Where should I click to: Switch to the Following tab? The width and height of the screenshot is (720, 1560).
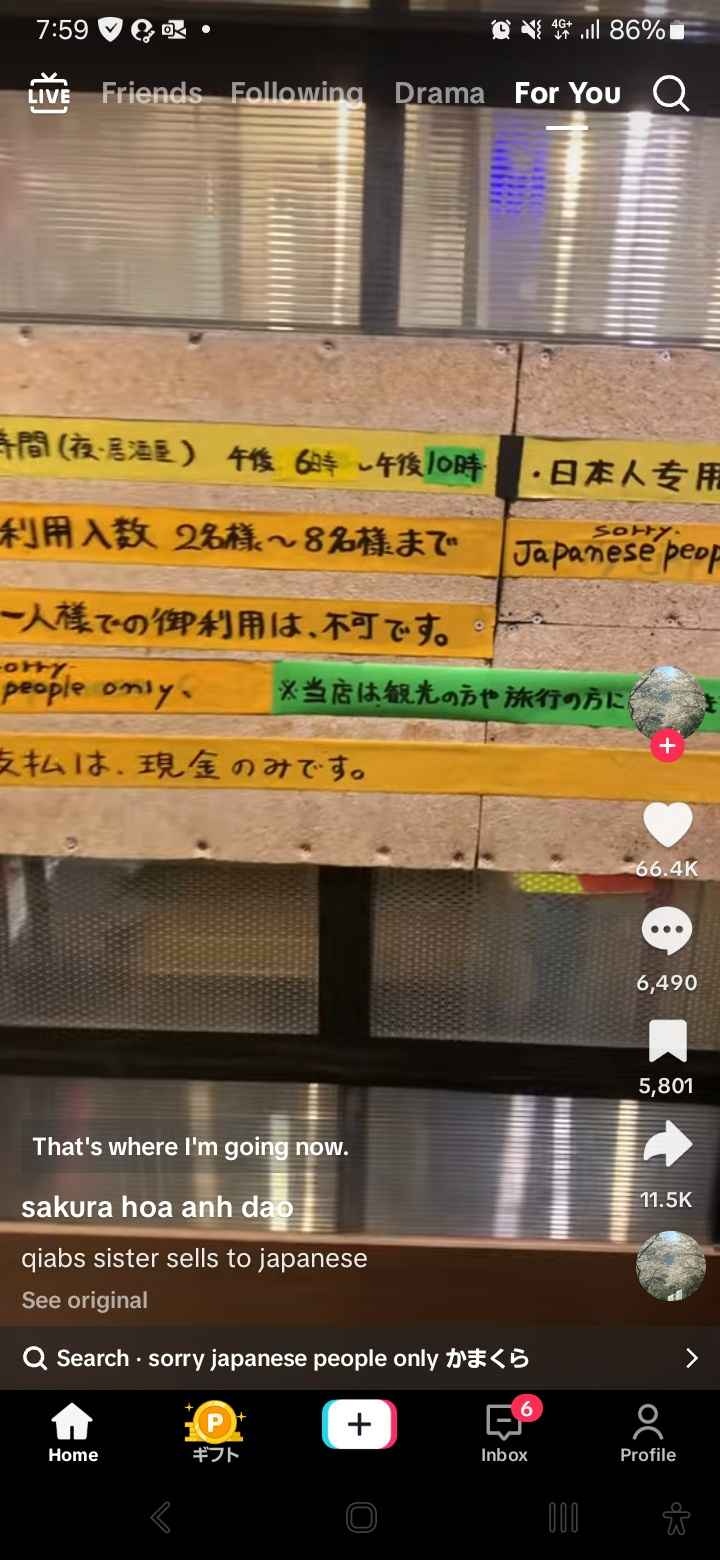pos(296,94)
